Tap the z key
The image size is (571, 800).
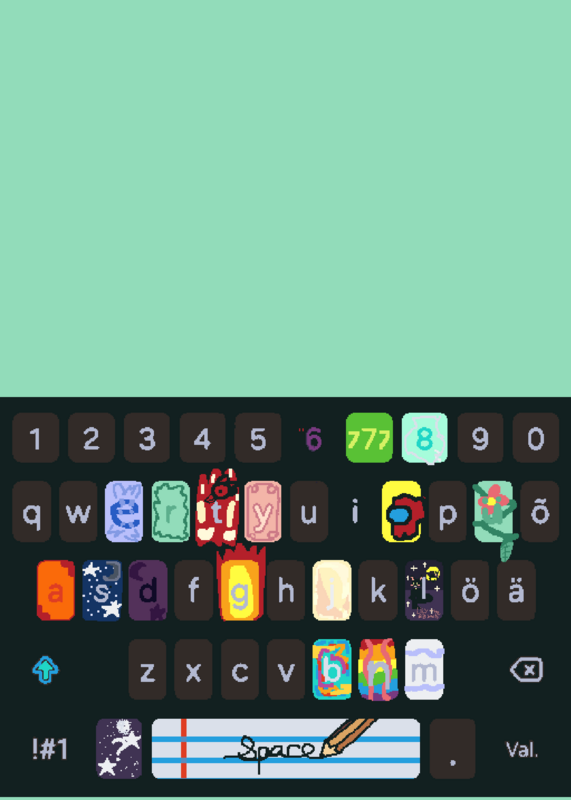pyautogui.click(x=147, y=669)
